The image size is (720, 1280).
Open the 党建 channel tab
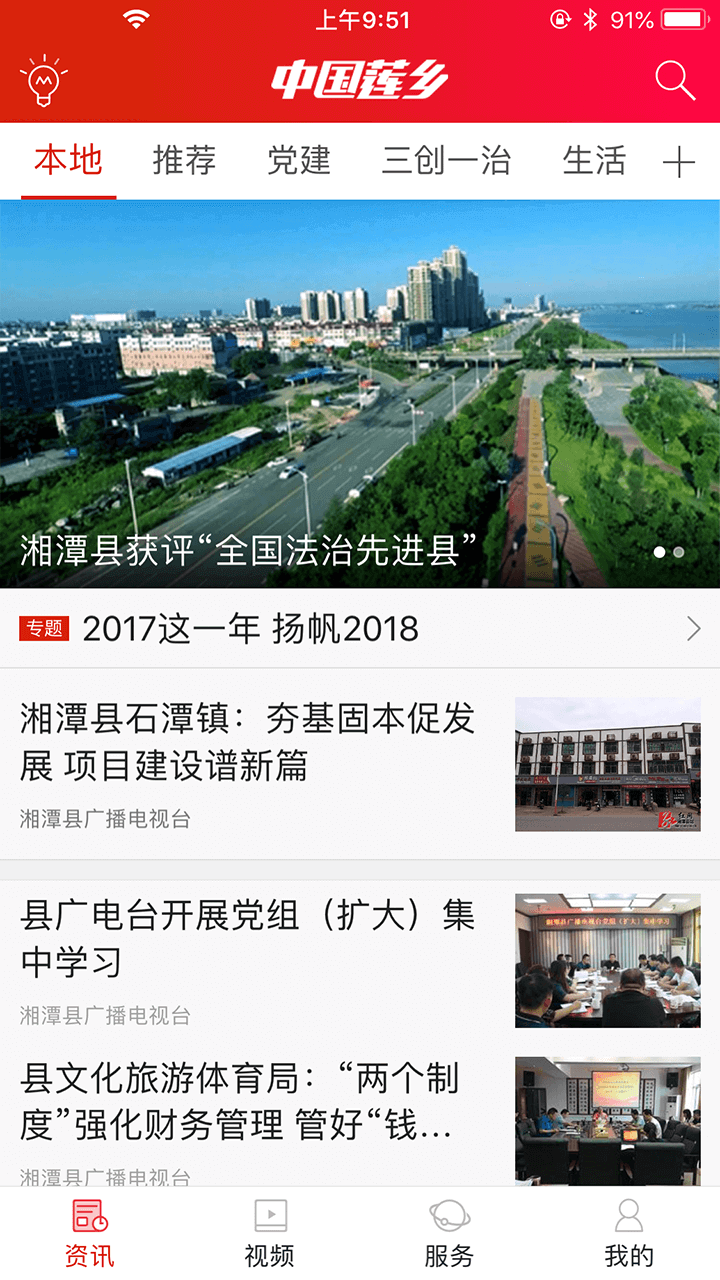pos(299,161)
